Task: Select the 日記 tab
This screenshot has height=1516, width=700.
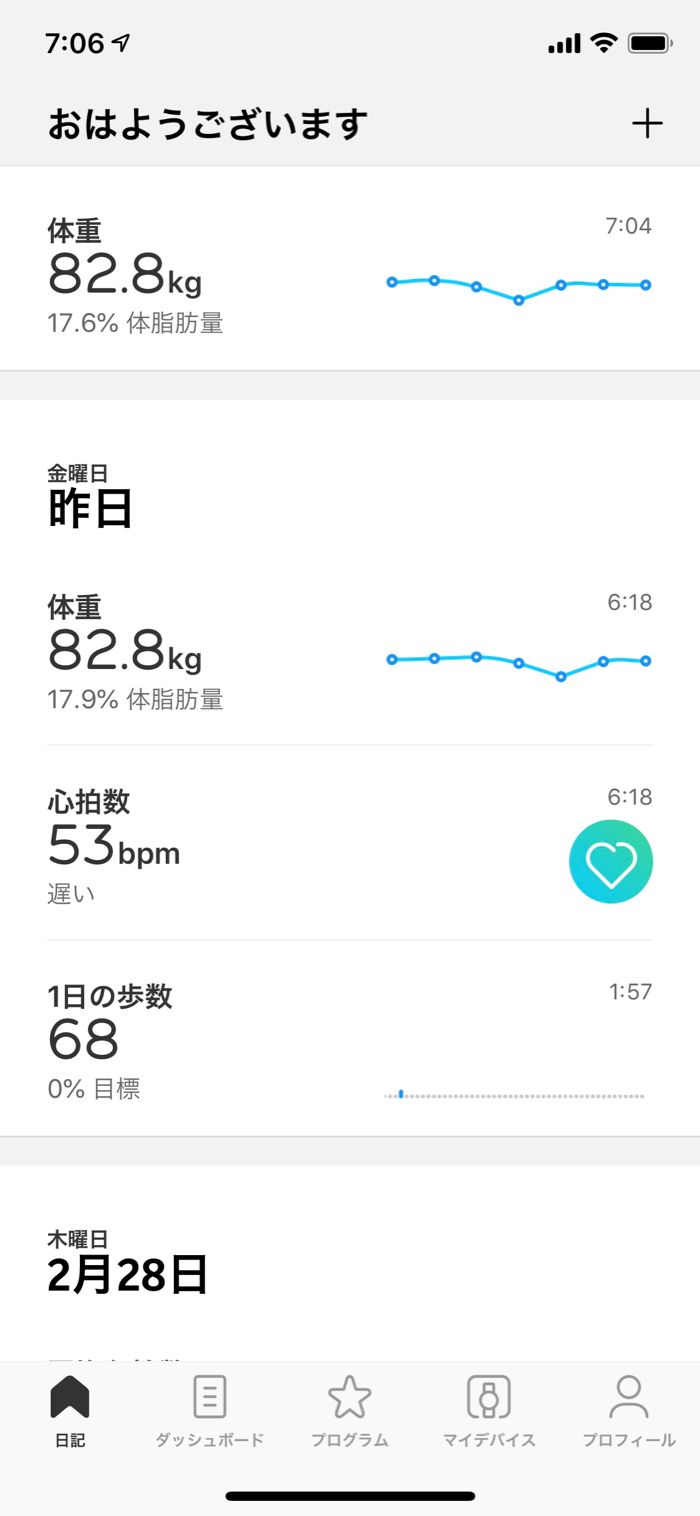Action: pos(70,1412)
